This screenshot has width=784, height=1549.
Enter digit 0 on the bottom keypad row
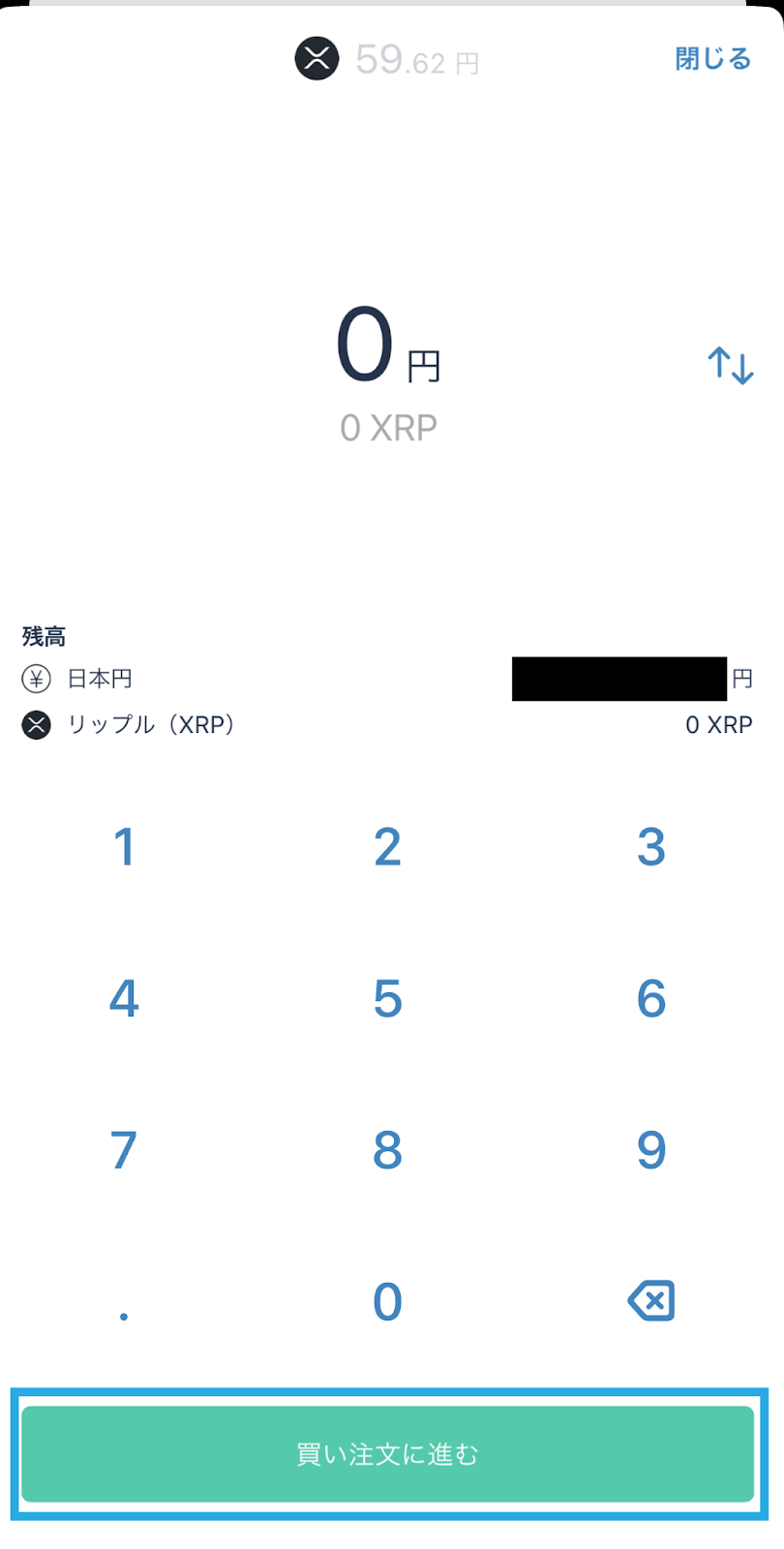[x=387, y=1301]
